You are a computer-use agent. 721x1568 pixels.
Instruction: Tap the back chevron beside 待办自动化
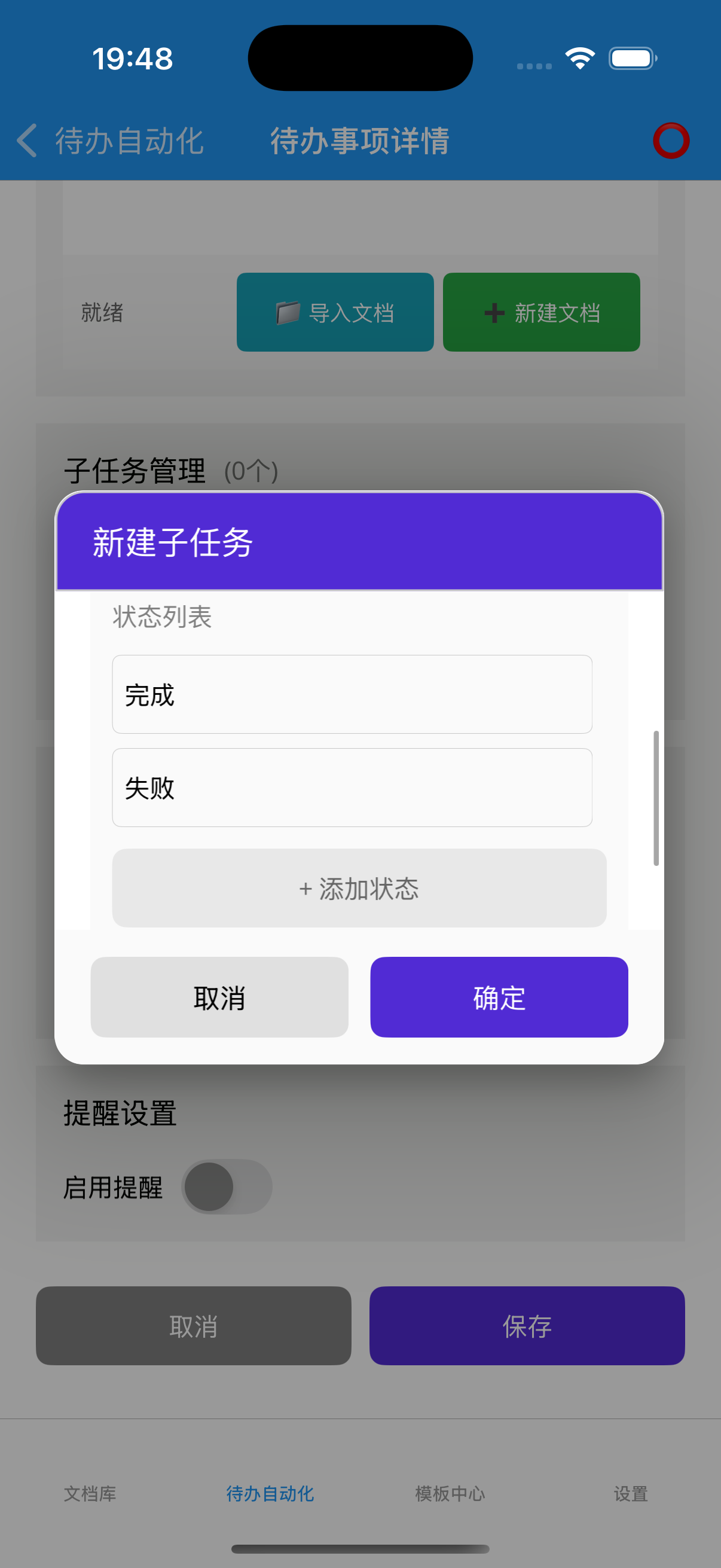[x=26, y=141]
